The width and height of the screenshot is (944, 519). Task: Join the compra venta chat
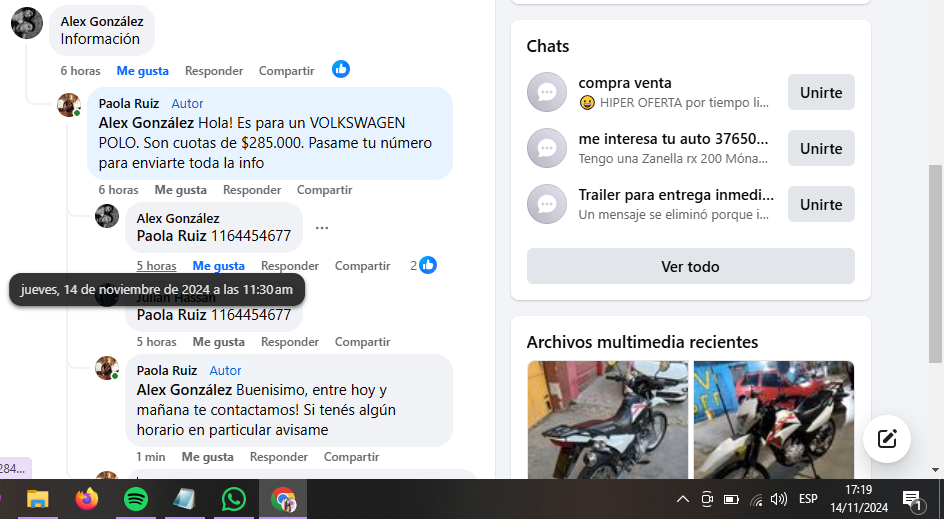click(x=820, y=92)
